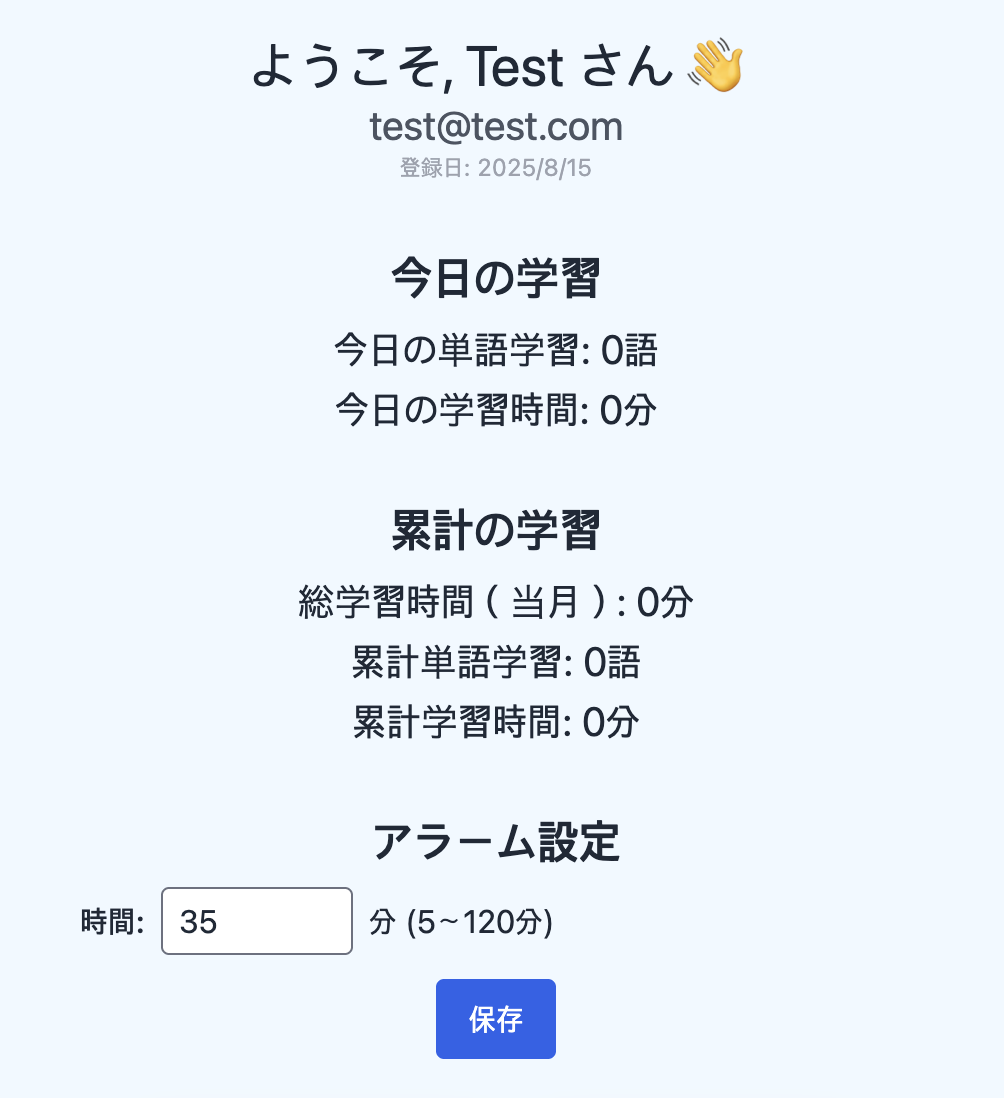Save the alarm setting with 保存

coord(495,1018)
